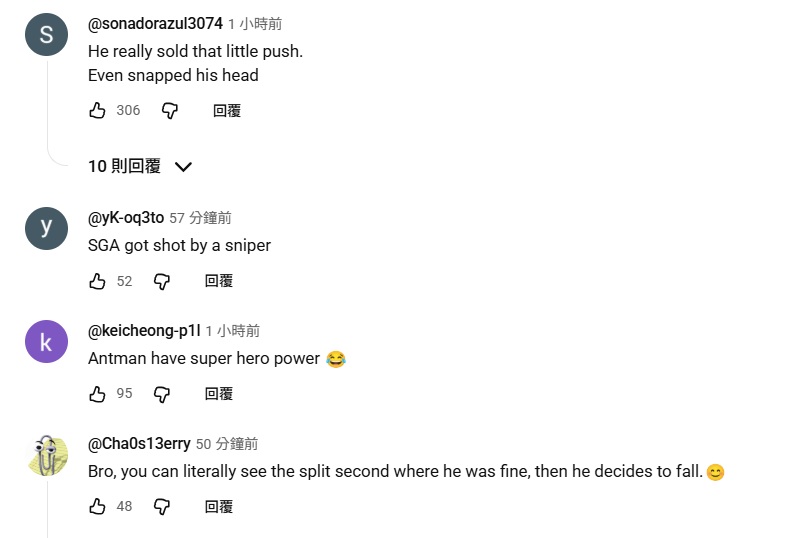
Task: Dislike the comment by @yK-oq3to
Action: [162, 282]
